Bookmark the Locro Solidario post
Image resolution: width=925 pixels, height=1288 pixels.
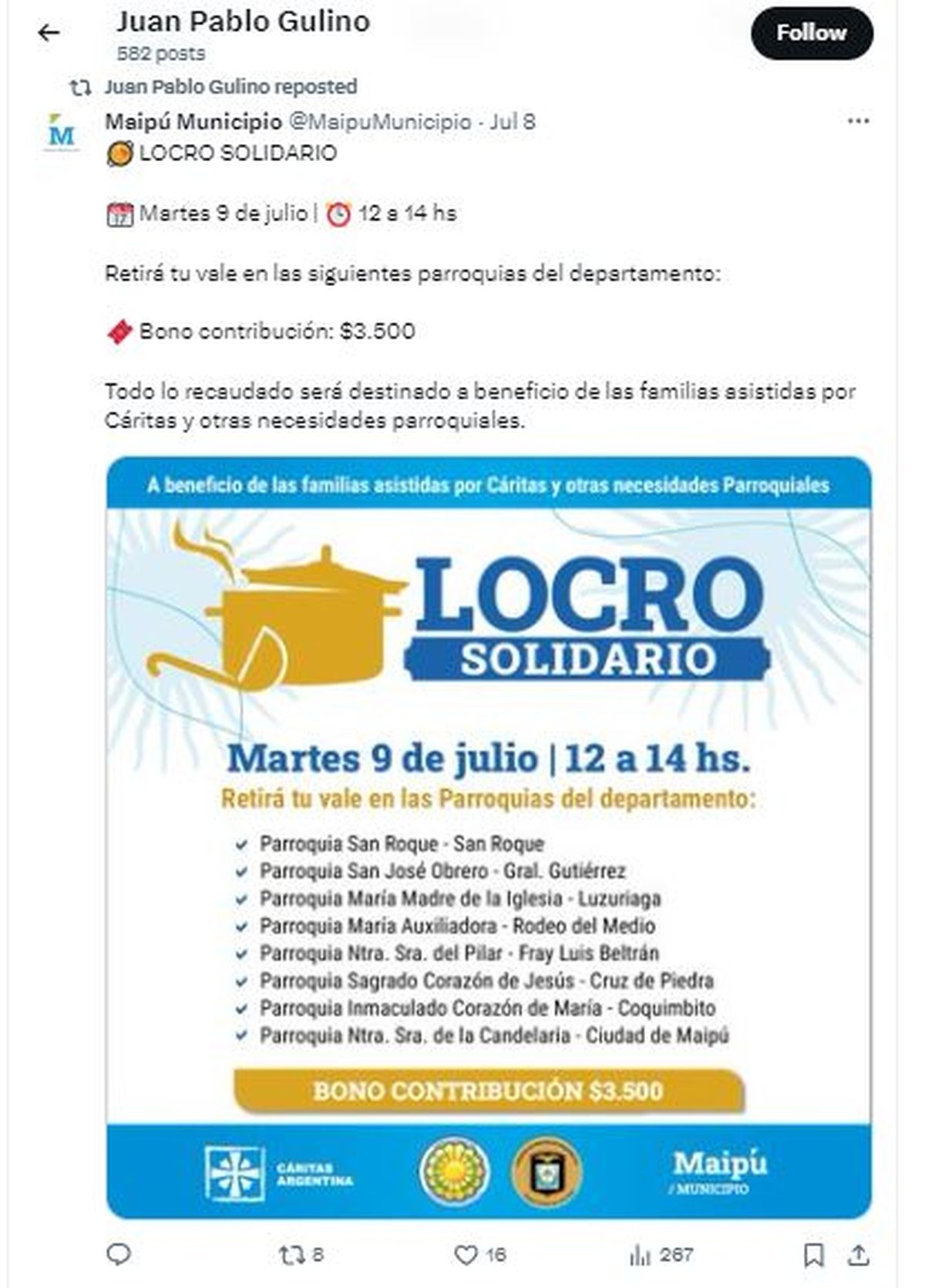pyautogui.click(x=813, y=1255)
